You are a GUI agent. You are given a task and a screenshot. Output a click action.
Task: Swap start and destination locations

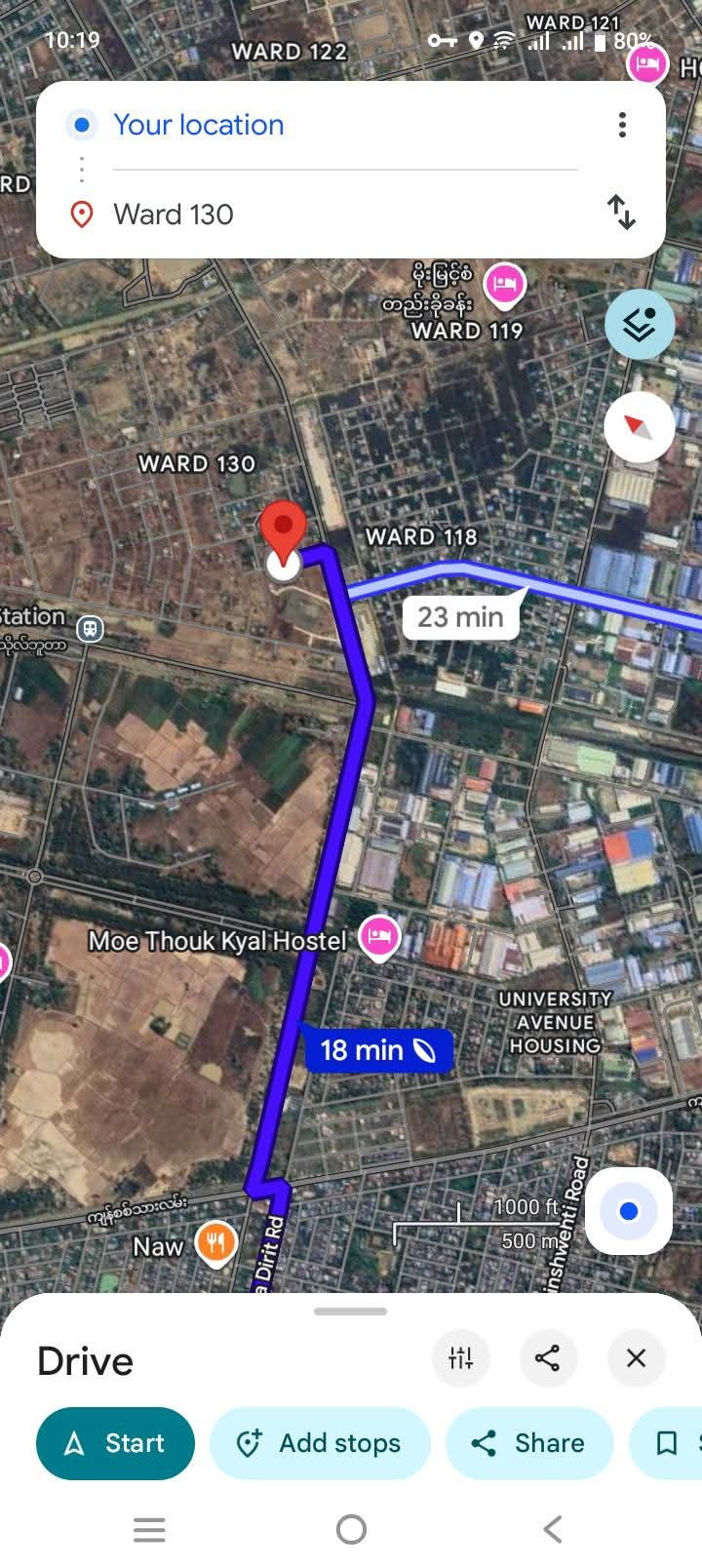[621, 212]
